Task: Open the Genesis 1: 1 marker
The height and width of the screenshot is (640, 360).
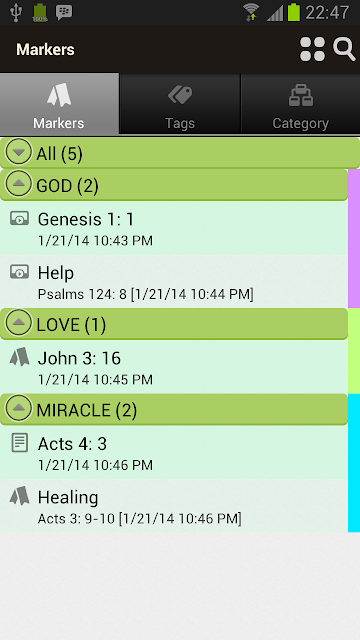Action: click(x=174, y=228)
